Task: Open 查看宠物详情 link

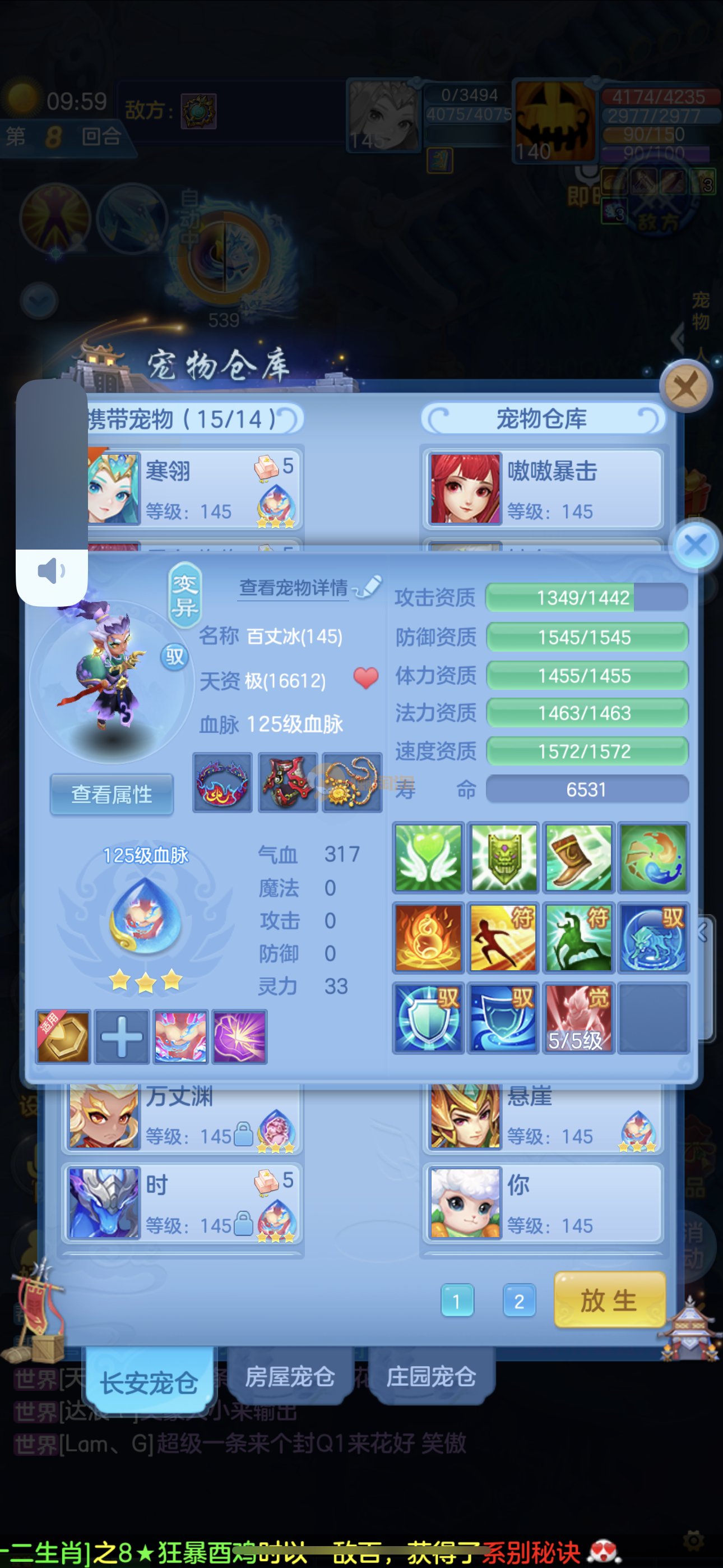Action: click(x=294, y=587)
